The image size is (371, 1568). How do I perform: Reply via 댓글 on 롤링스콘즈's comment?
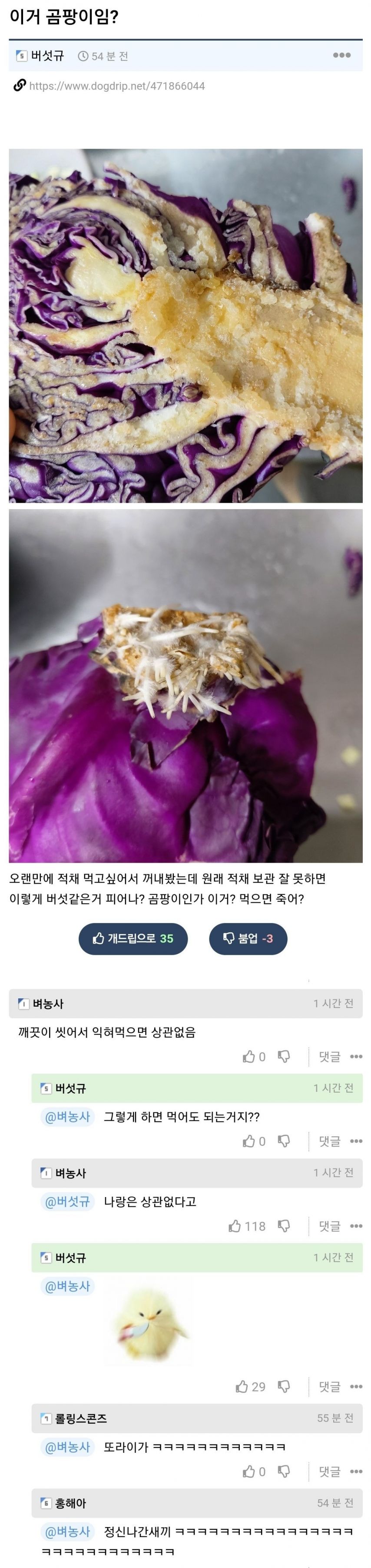[330, 1471]
